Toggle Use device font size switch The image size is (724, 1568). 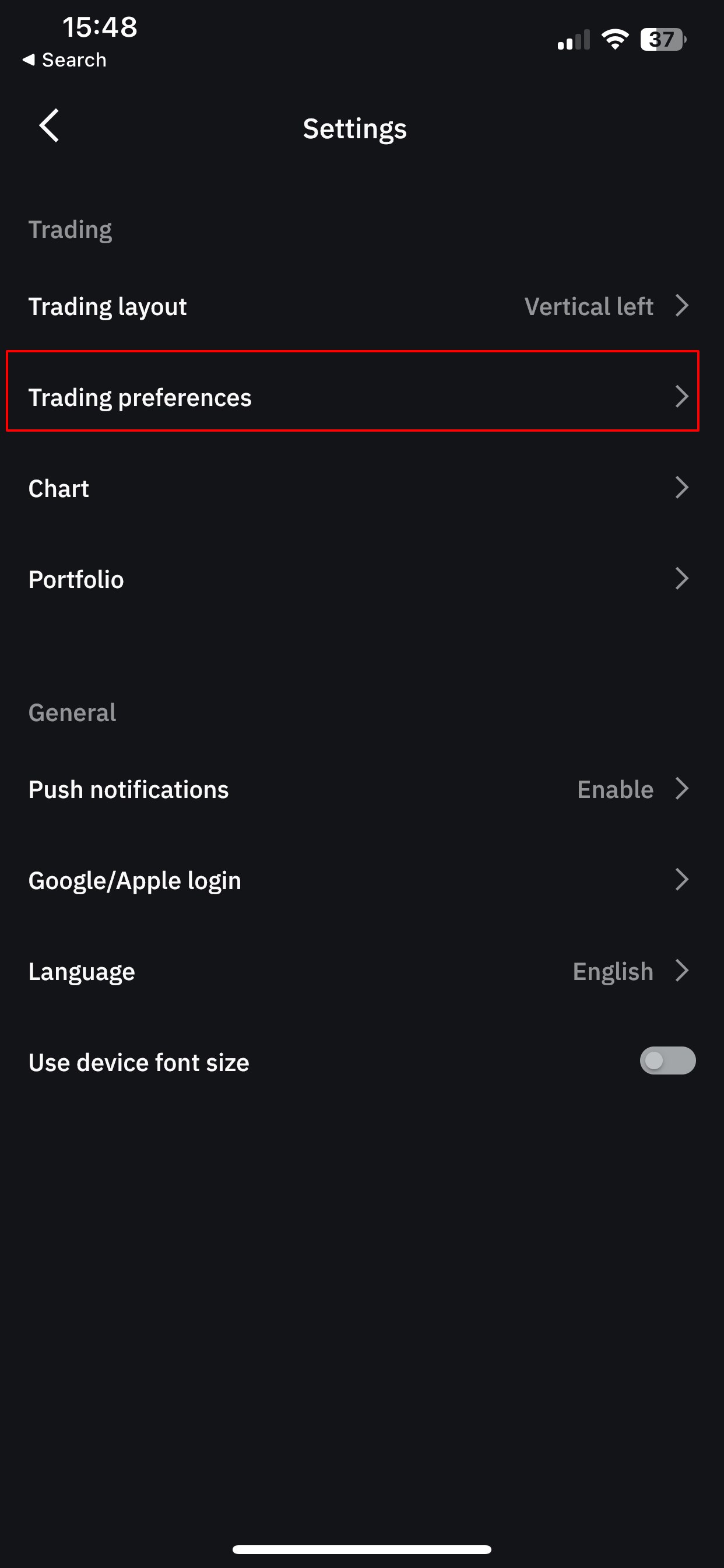[667, 1061]
